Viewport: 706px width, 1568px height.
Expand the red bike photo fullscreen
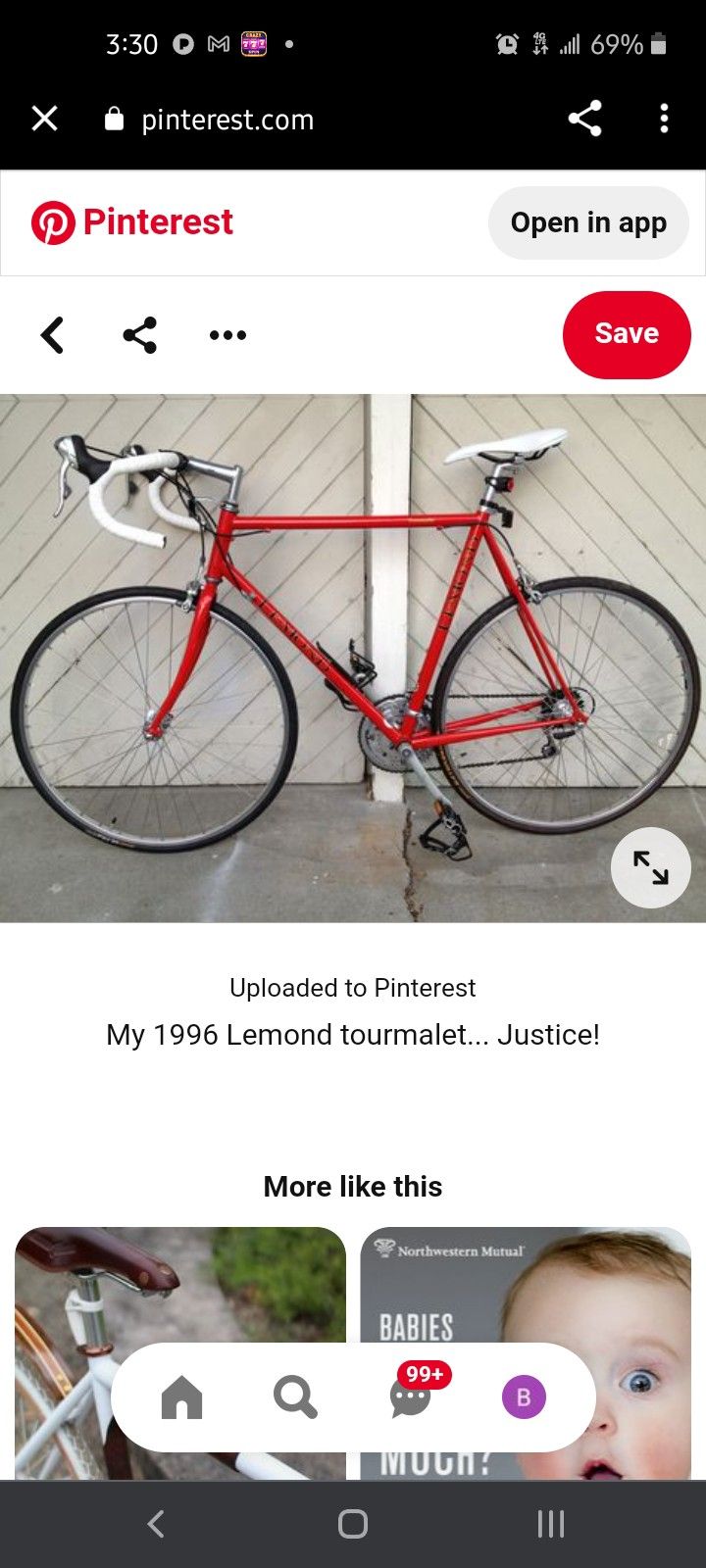pyautogui.click(x=650, y=867)
